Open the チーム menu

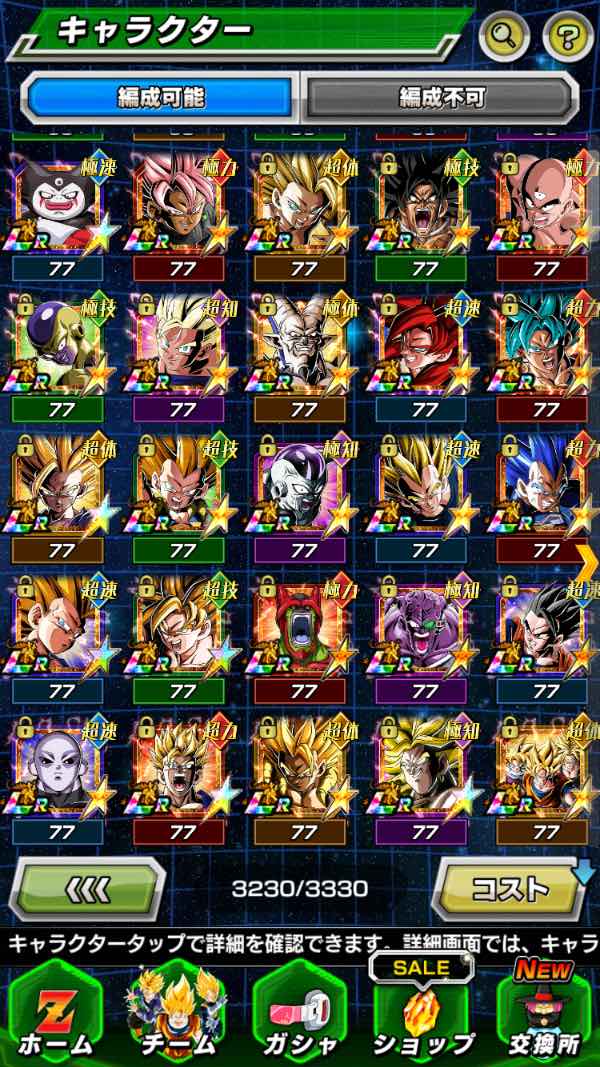(178, 1010)
